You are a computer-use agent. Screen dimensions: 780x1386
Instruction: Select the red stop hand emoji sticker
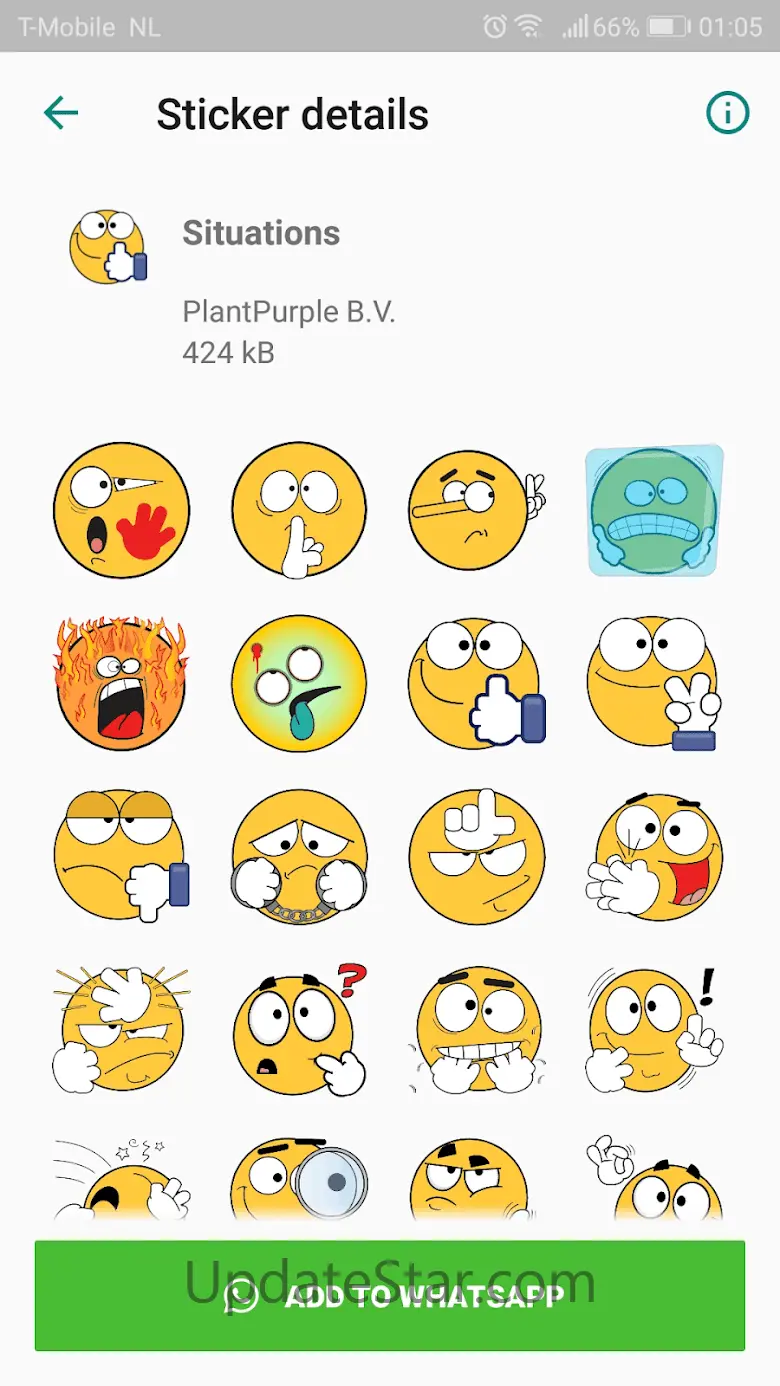click(x=121, y=510)
